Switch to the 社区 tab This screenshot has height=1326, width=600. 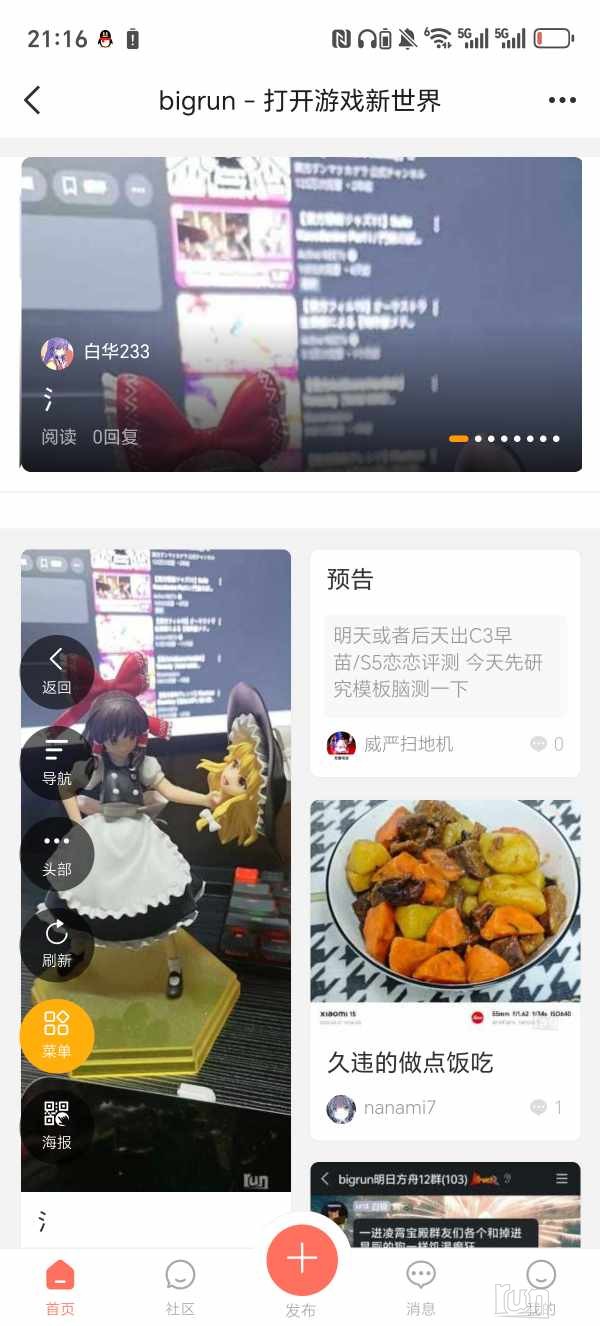click(x=180, y=1288)
